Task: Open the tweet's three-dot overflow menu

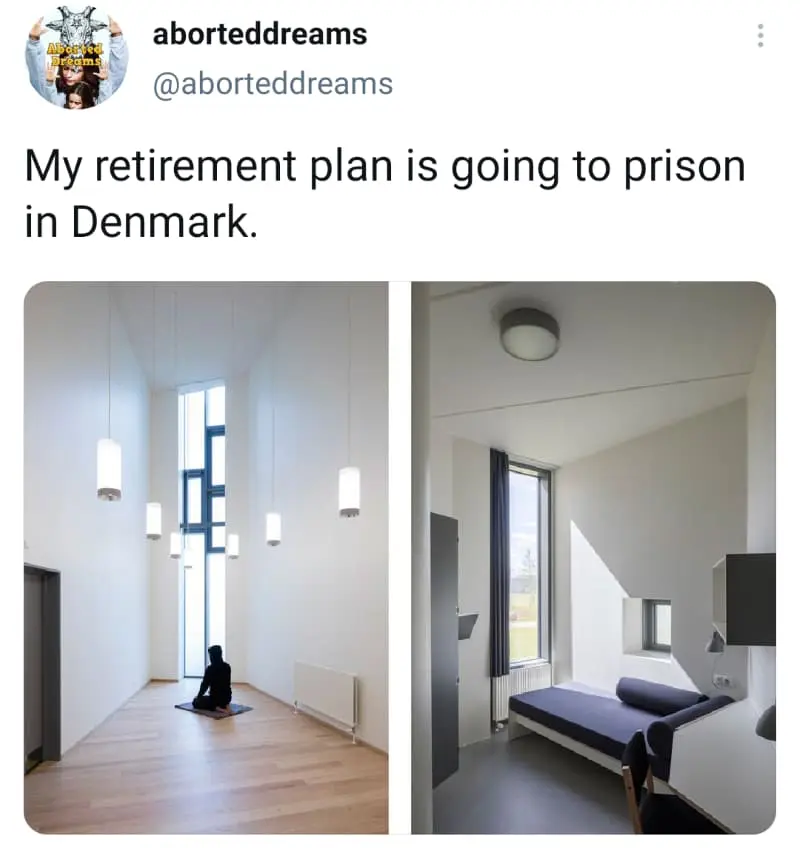Action: 760,36
